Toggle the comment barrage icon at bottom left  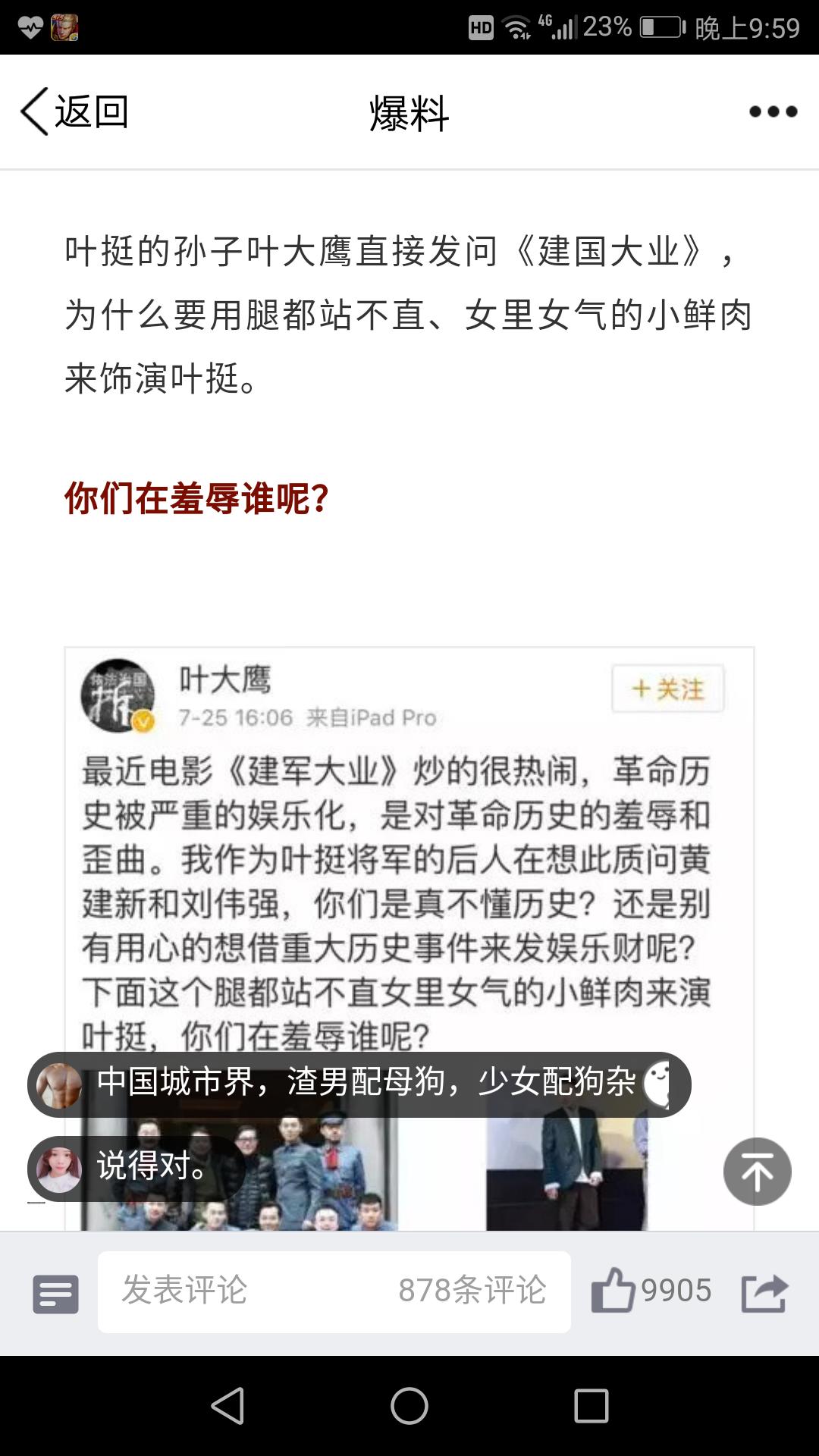55,1294
